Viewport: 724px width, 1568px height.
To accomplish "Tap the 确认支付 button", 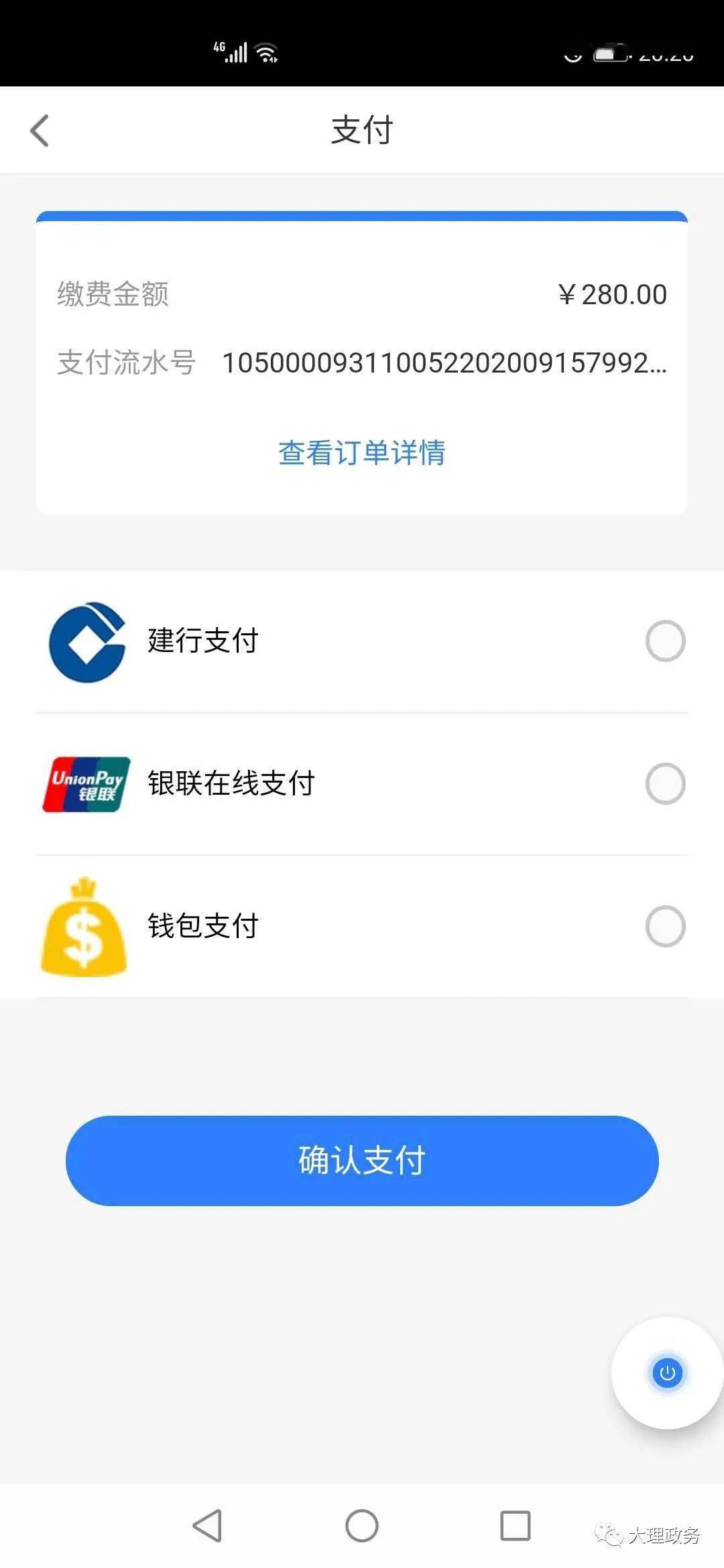I will (x=362, y=1161).
